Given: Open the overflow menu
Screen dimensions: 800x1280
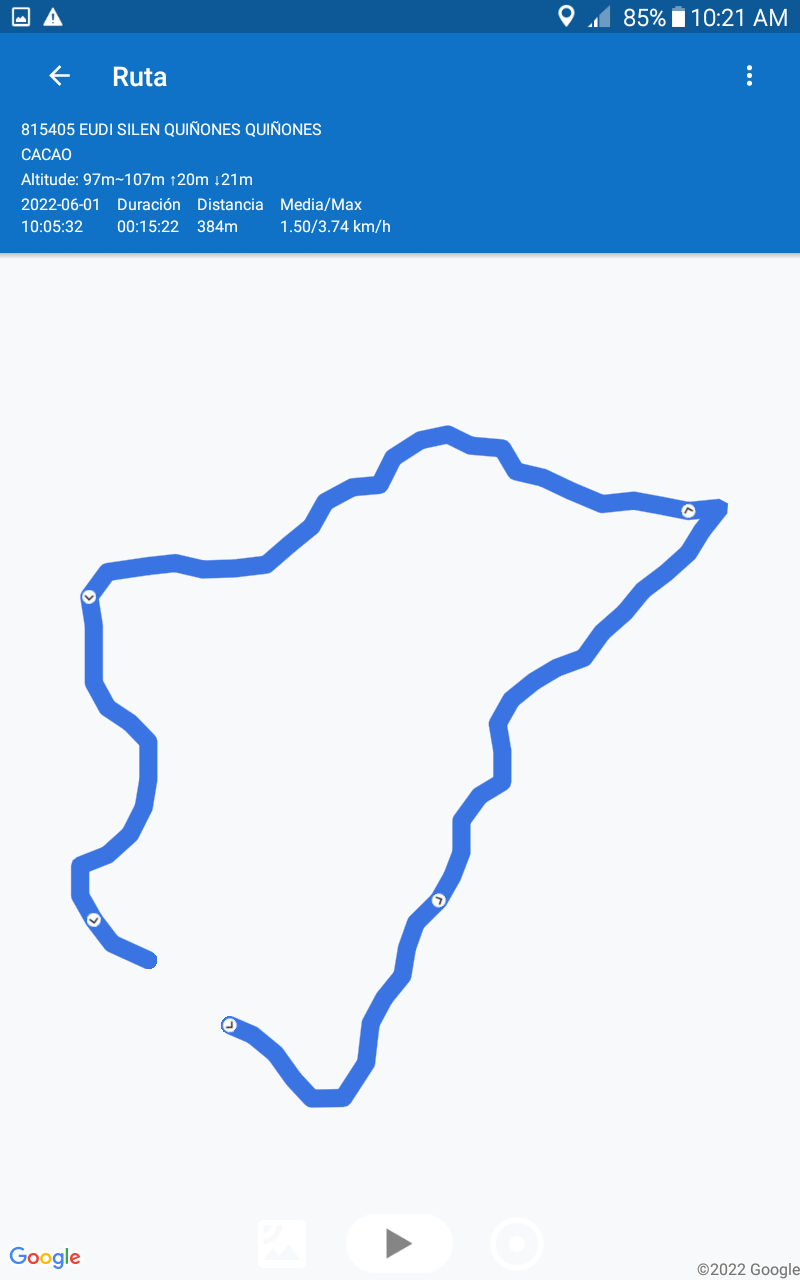Looking at the screenshot, I should [749, 76].
